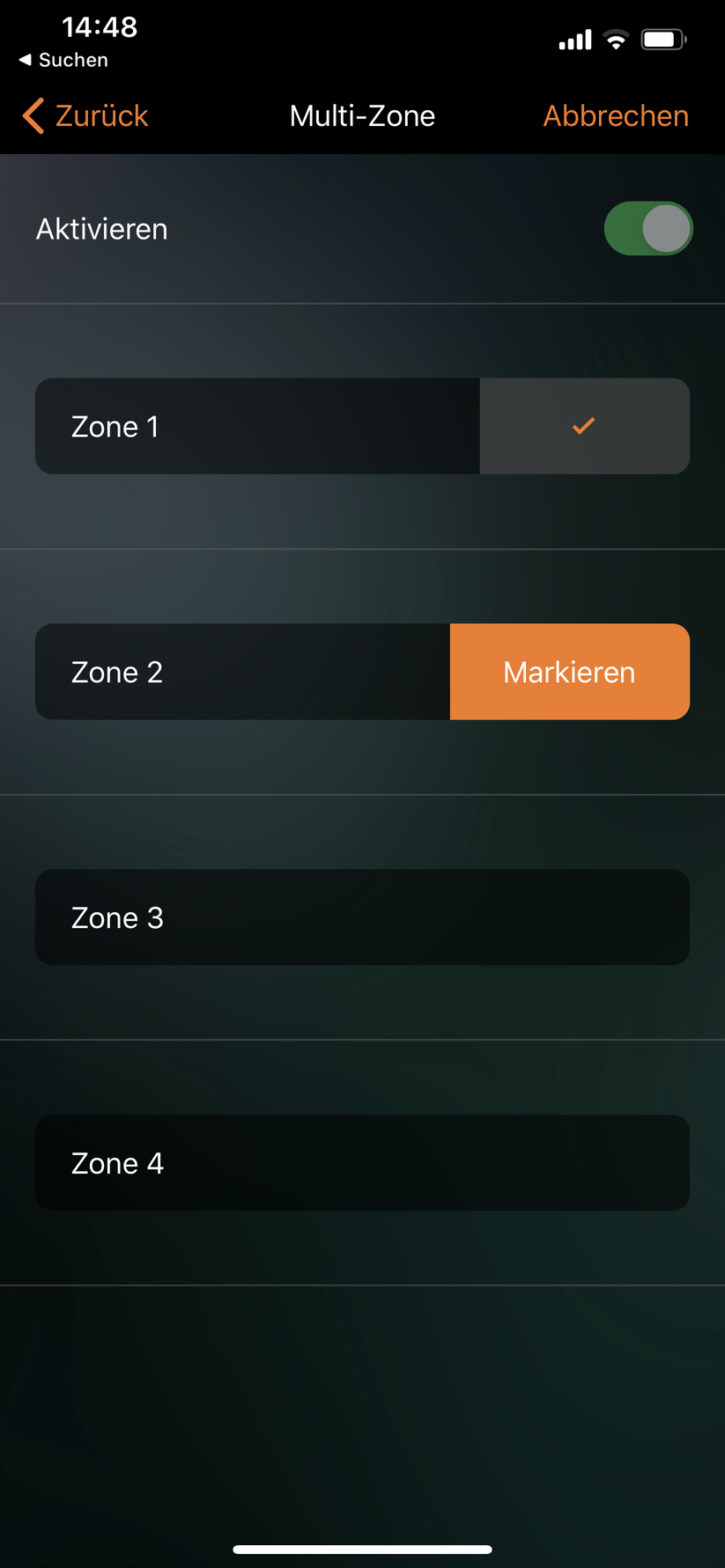Tap the Suchen back-to-app indicator

tap(65, 60)
